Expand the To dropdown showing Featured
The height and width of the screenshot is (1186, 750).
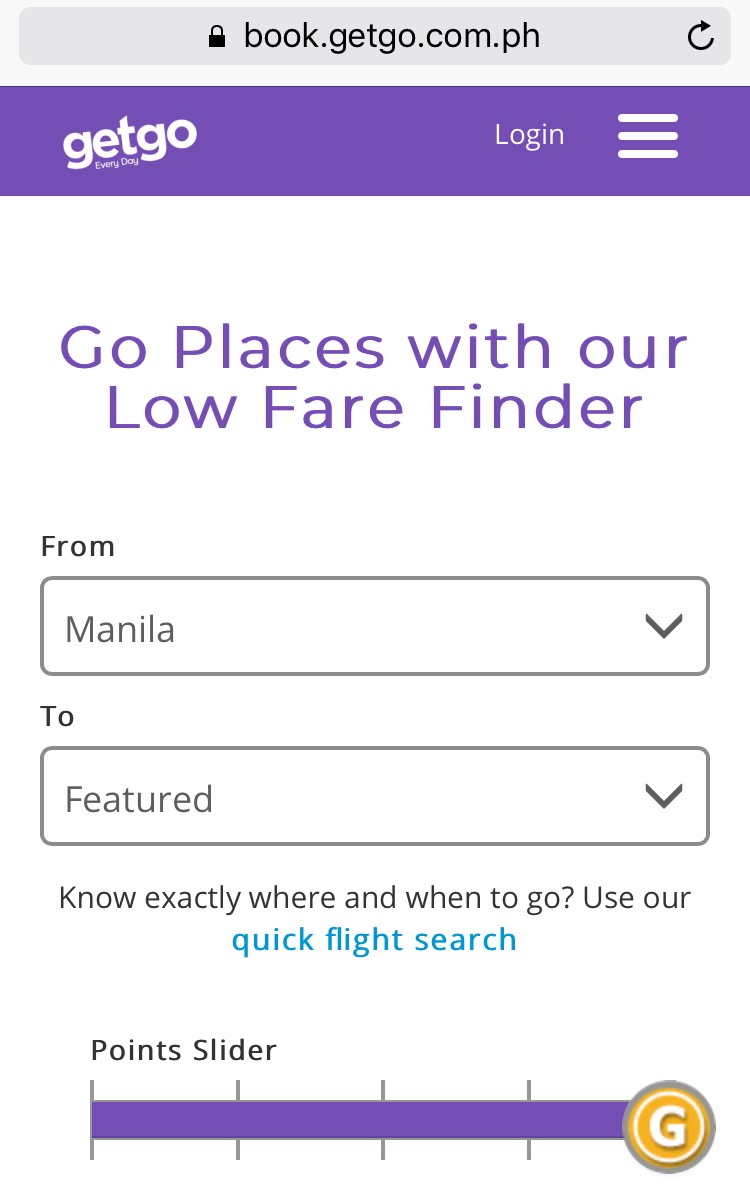(375, 797)
